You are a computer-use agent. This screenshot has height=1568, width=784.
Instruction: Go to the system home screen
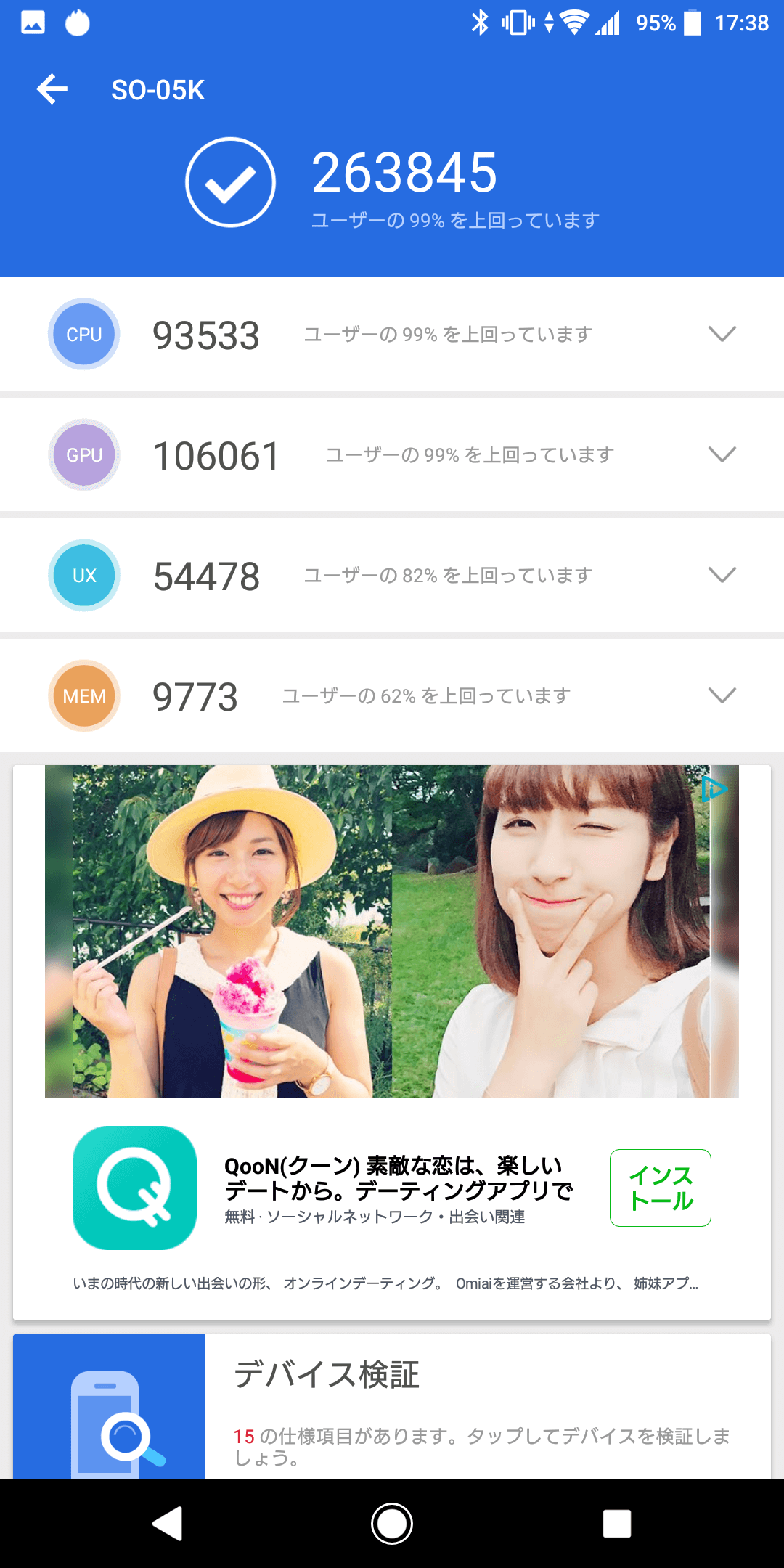coord(392,1523)
